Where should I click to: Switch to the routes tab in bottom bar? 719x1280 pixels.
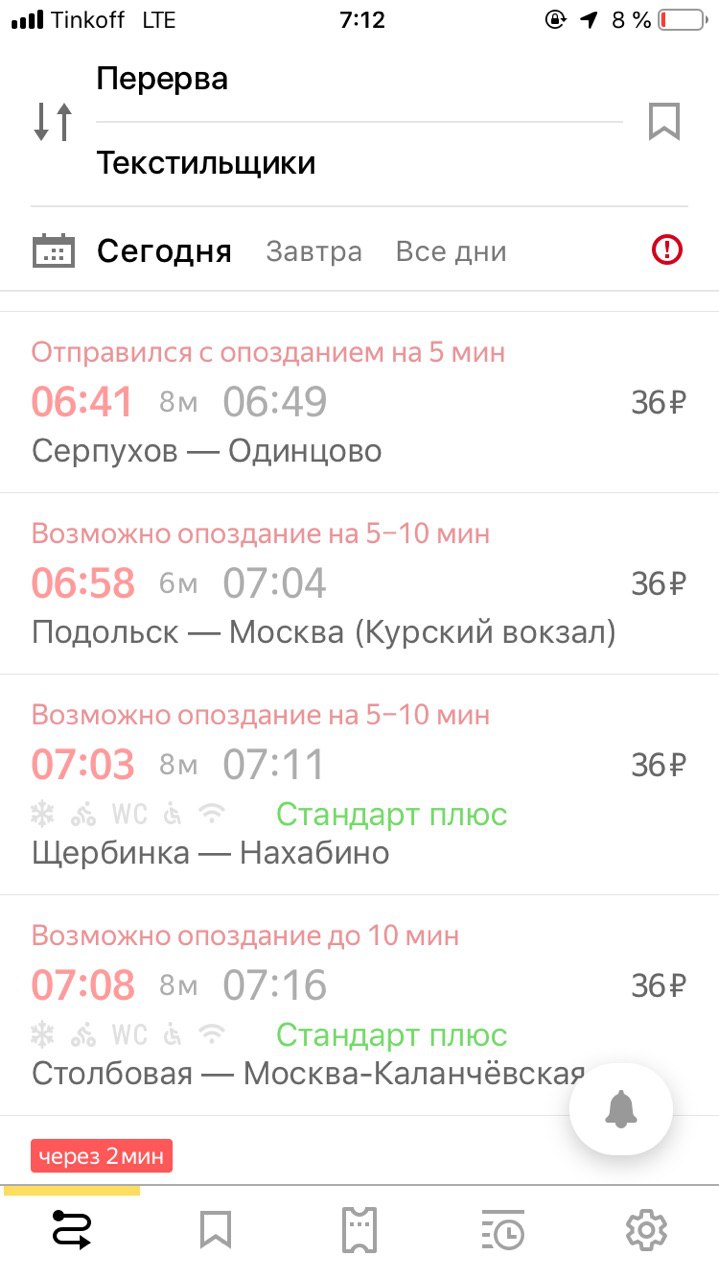[x=72, y=1229]
